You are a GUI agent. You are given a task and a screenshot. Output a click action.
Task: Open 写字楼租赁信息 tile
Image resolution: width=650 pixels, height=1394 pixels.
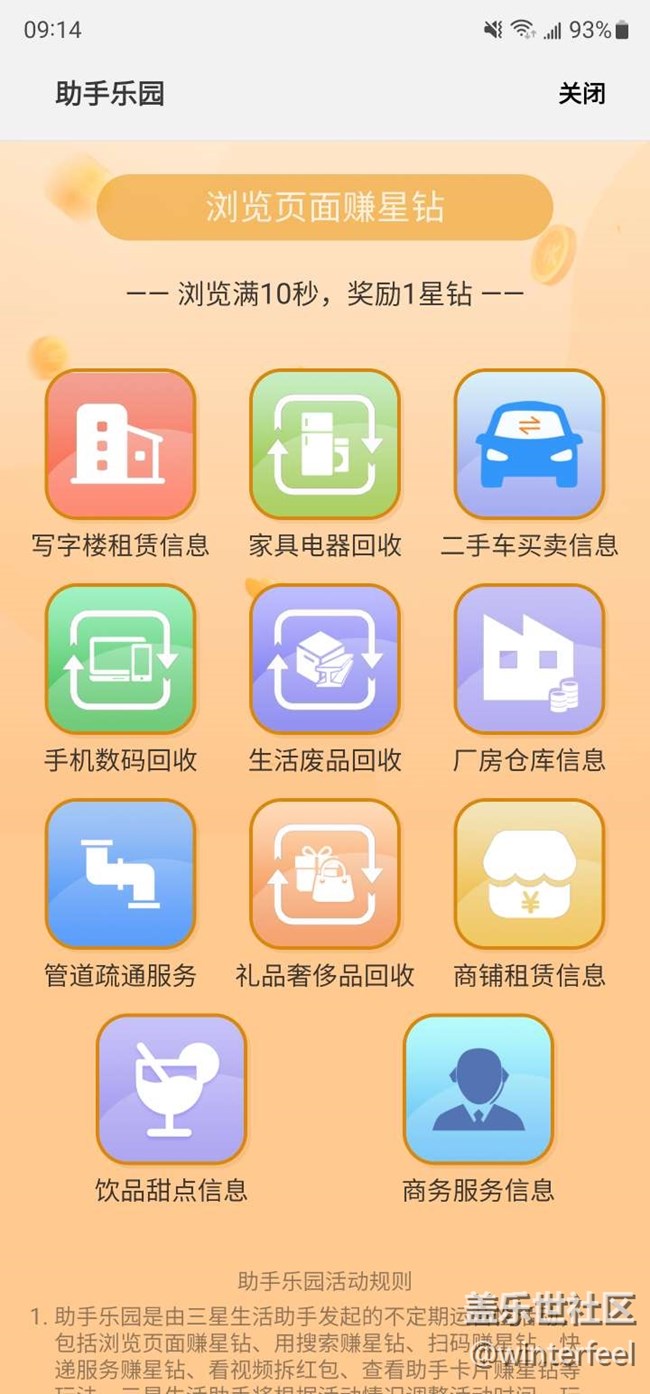pos(120,444)
